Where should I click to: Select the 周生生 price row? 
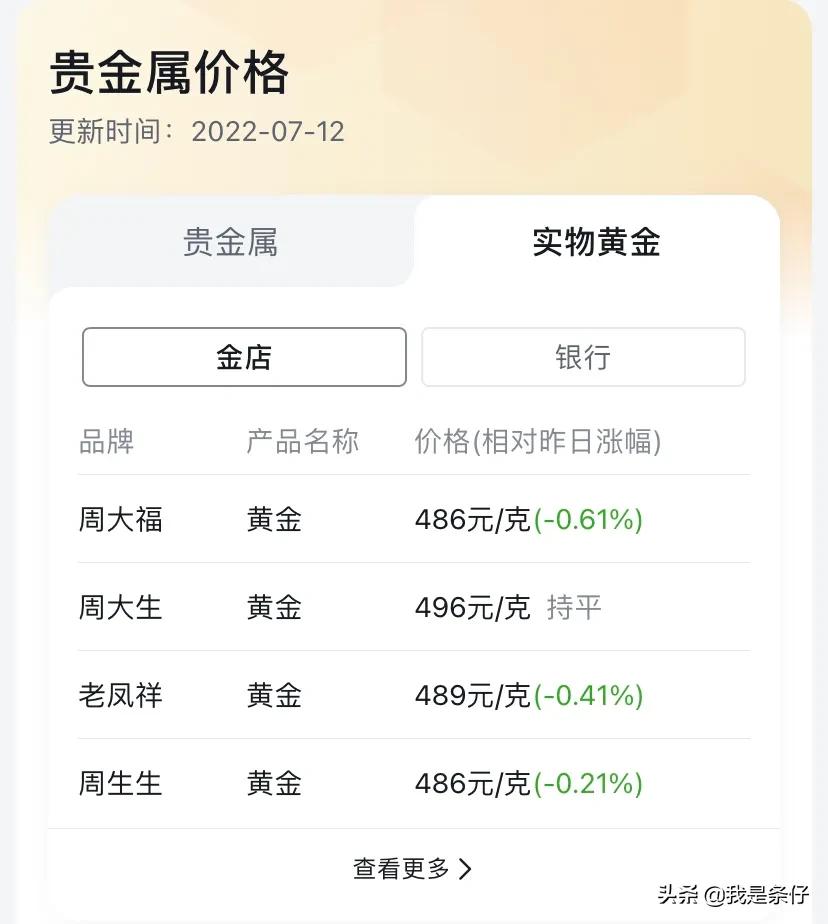(120, 784)
